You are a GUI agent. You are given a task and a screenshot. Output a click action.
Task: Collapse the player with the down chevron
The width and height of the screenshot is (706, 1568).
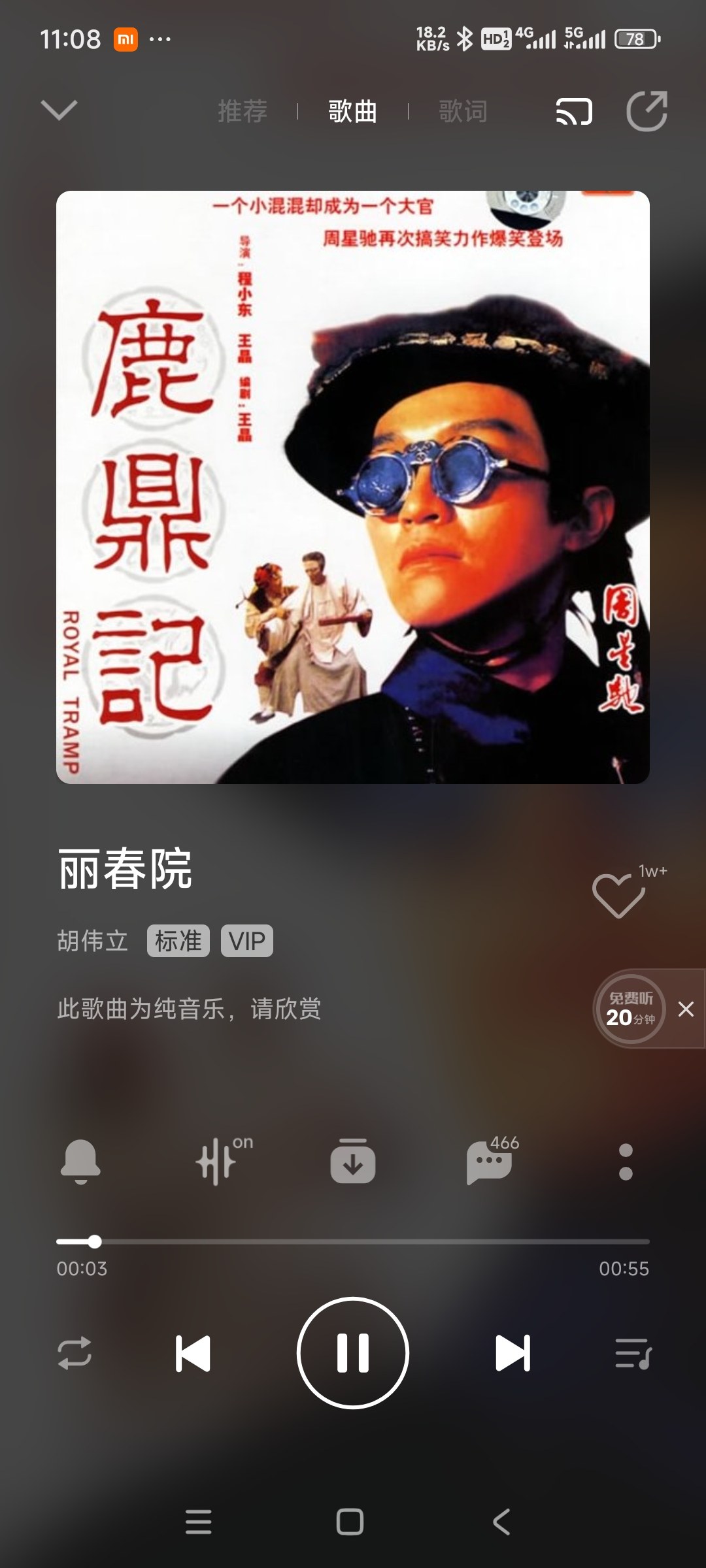[x=59, y=110]
